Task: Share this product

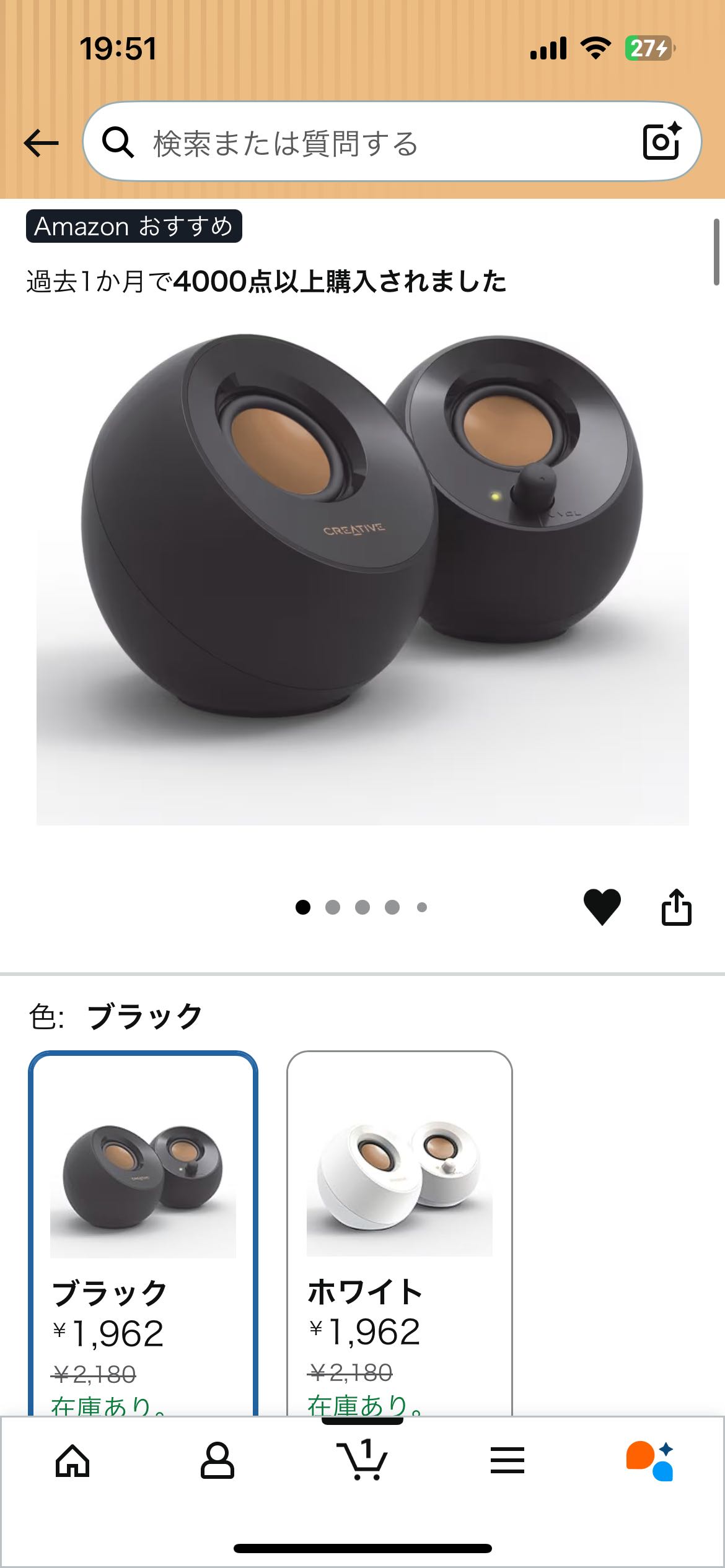Action: click(x=676, y=907)
